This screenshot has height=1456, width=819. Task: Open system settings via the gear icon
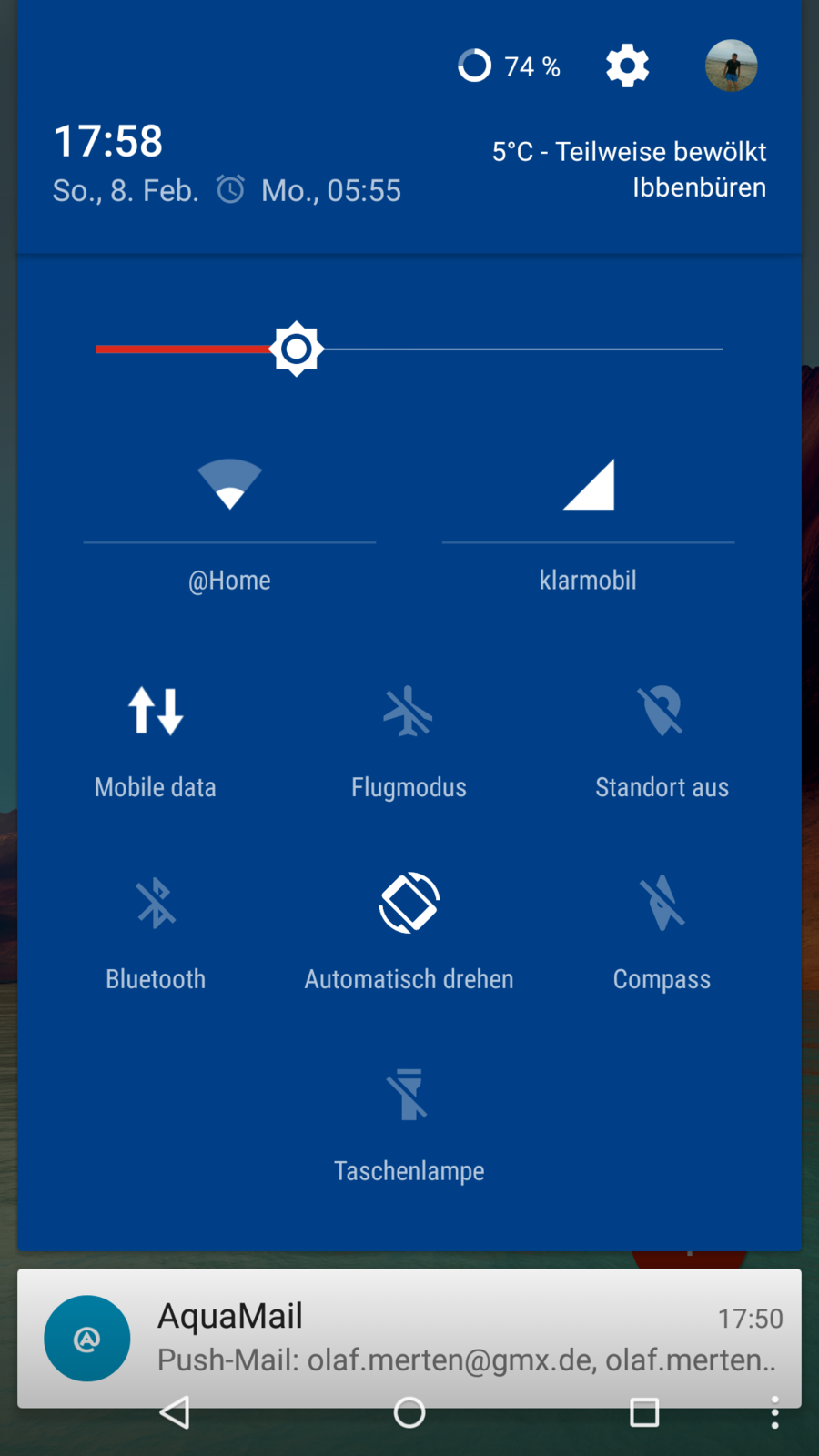[x=627, y=66]
